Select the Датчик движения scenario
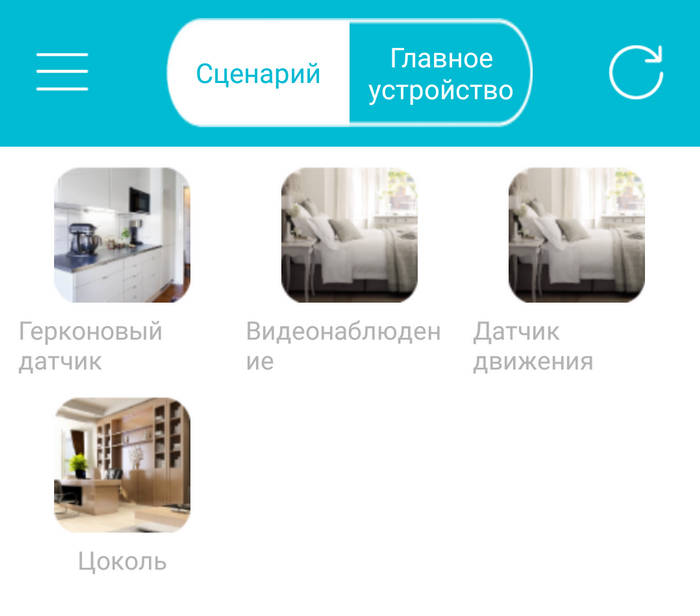This screenshot has height=616, width=700. (576, 235)
